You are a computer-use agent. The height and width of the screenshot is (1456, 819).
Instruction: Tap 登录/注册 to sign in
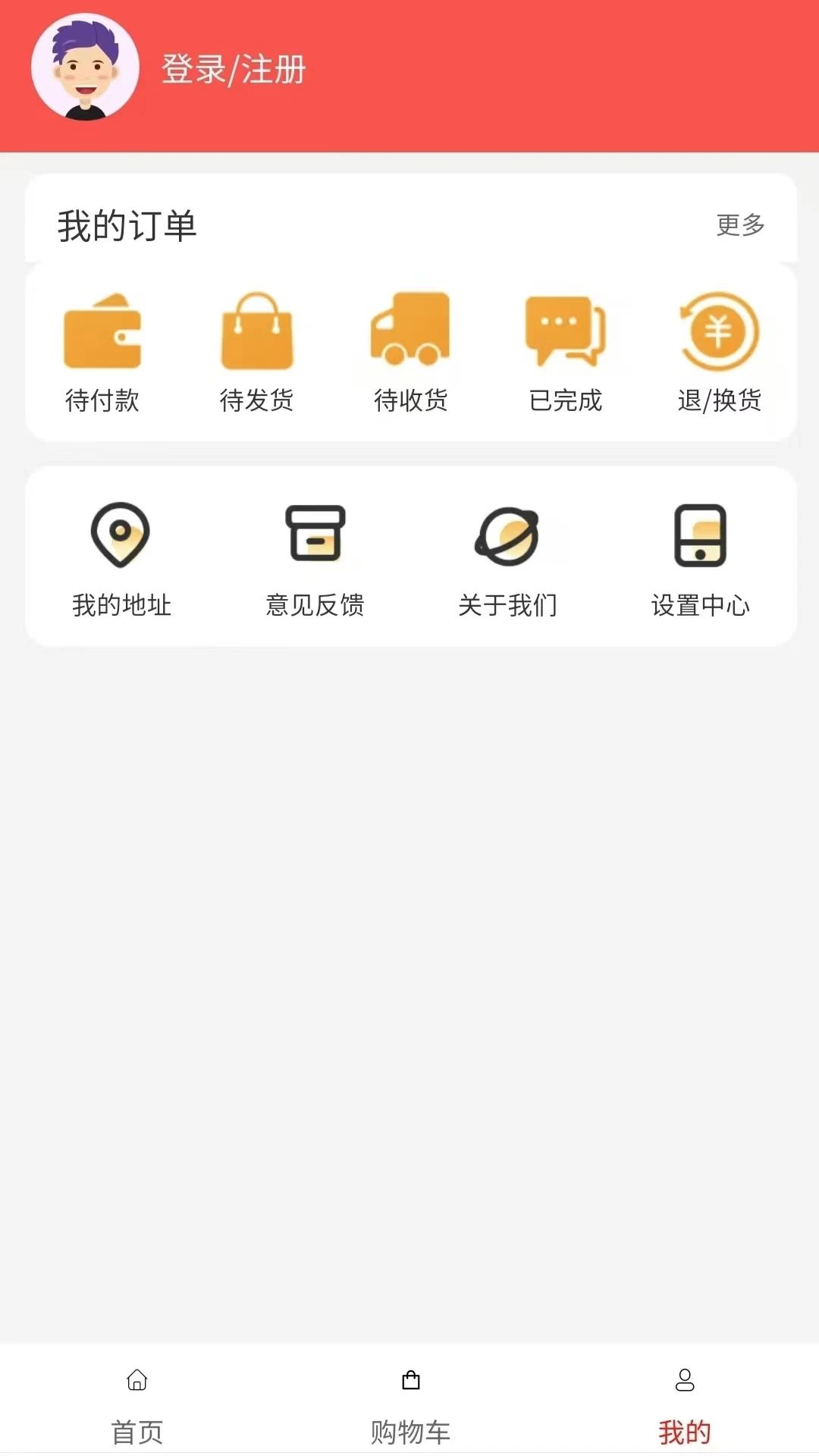pyautogui.click(x=234, y=70)
